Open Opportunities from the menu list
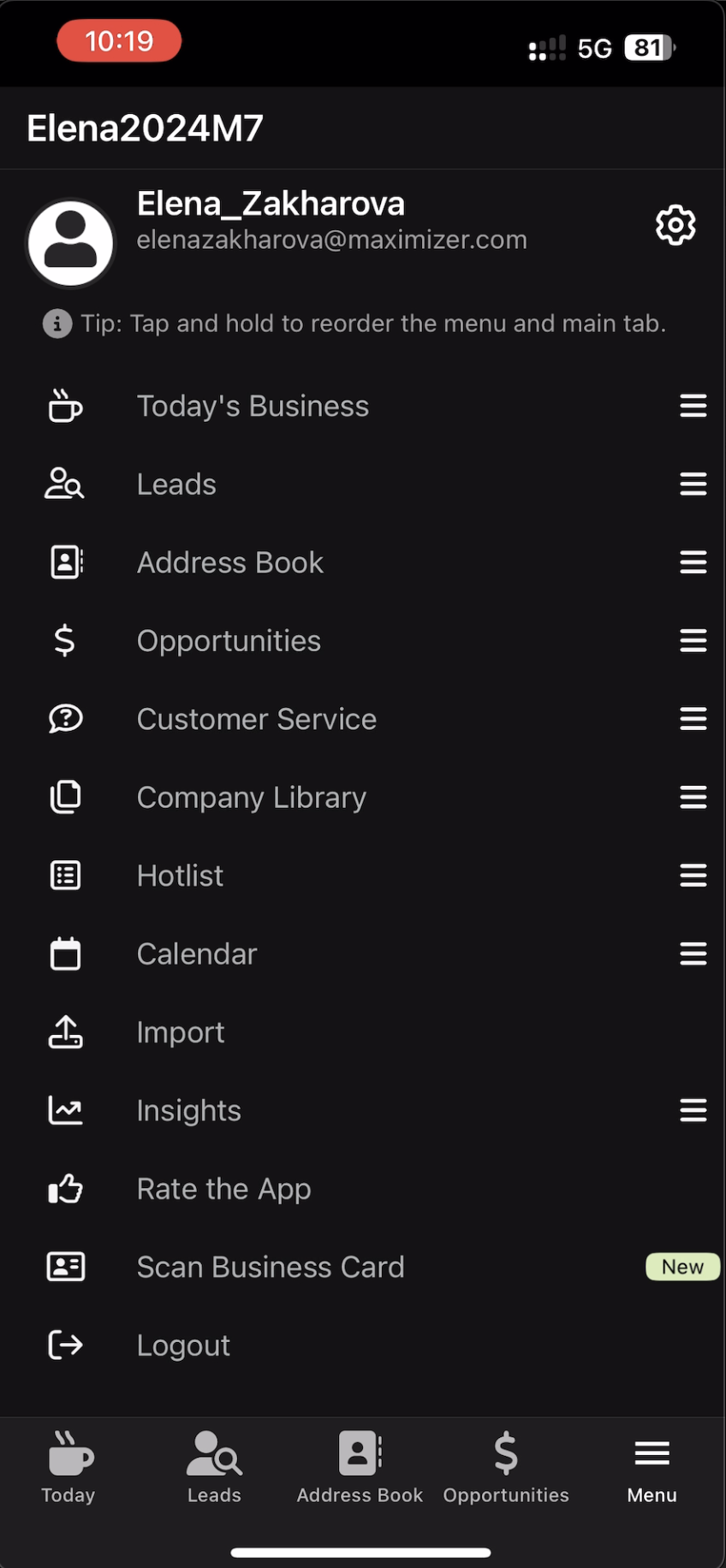This screenshot has width=726, height=1568. tap(363, 641)
